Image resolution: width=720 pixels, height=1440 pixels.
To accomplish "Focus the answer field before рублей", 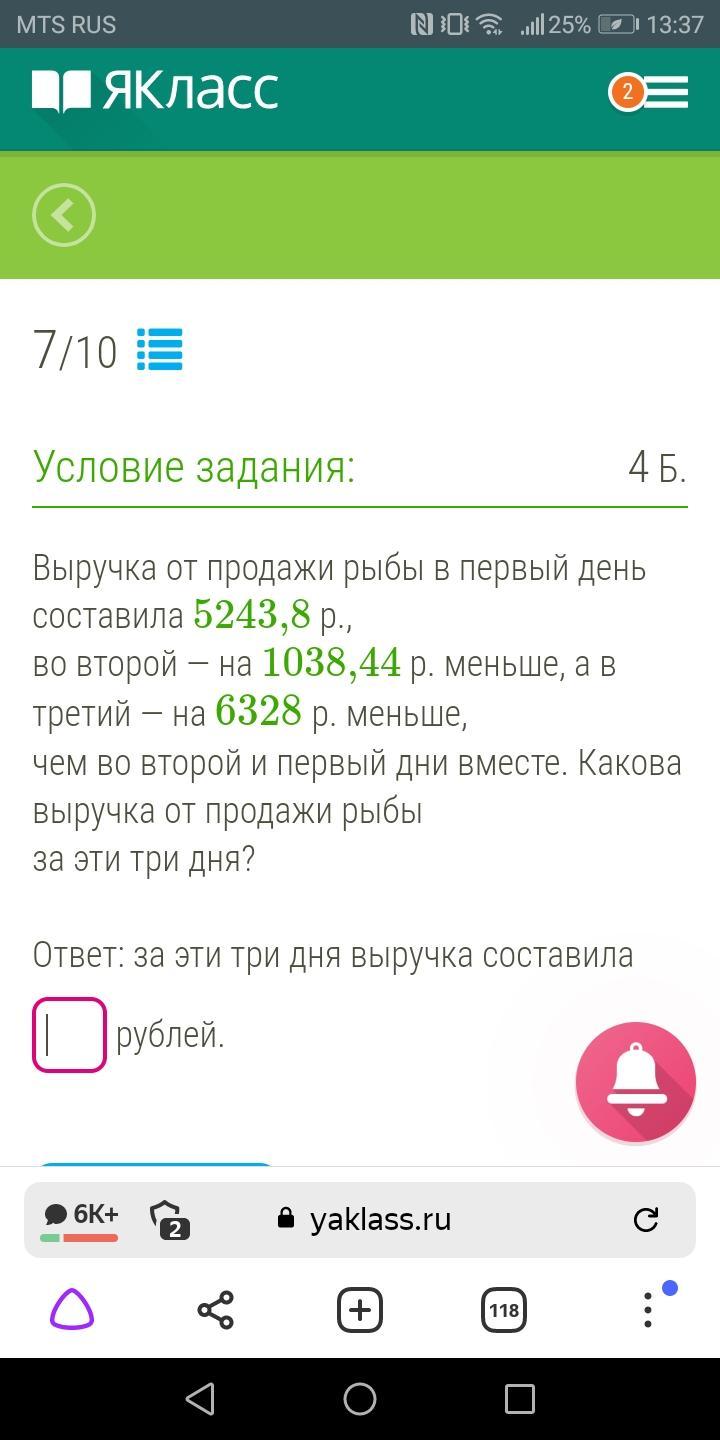I will (x=70, y=1035).
